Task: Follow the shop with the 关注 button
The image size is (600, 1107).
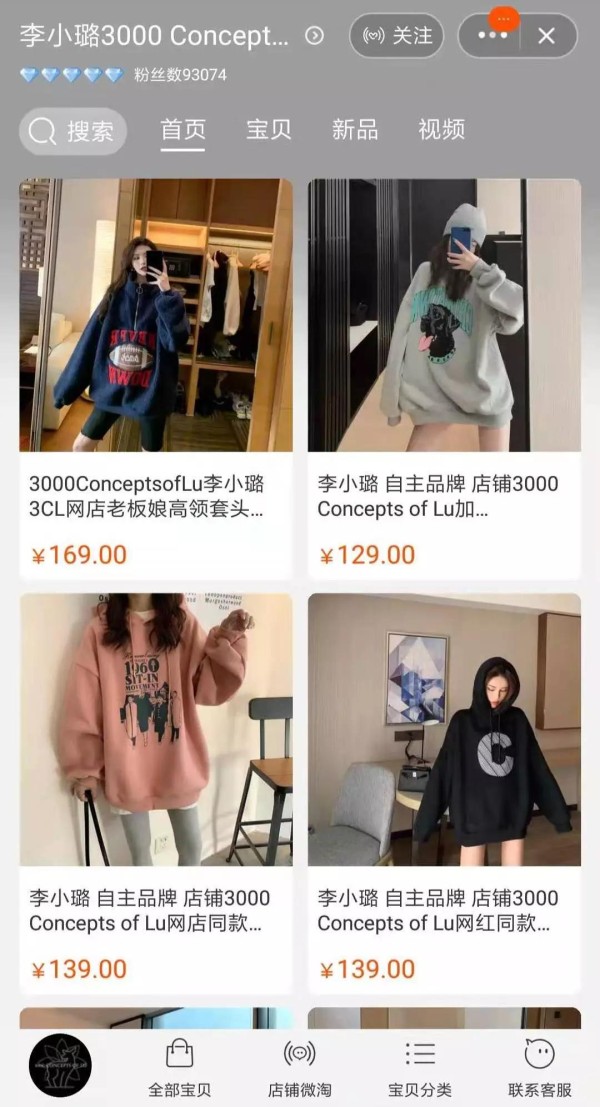Action: click(395, 36)
